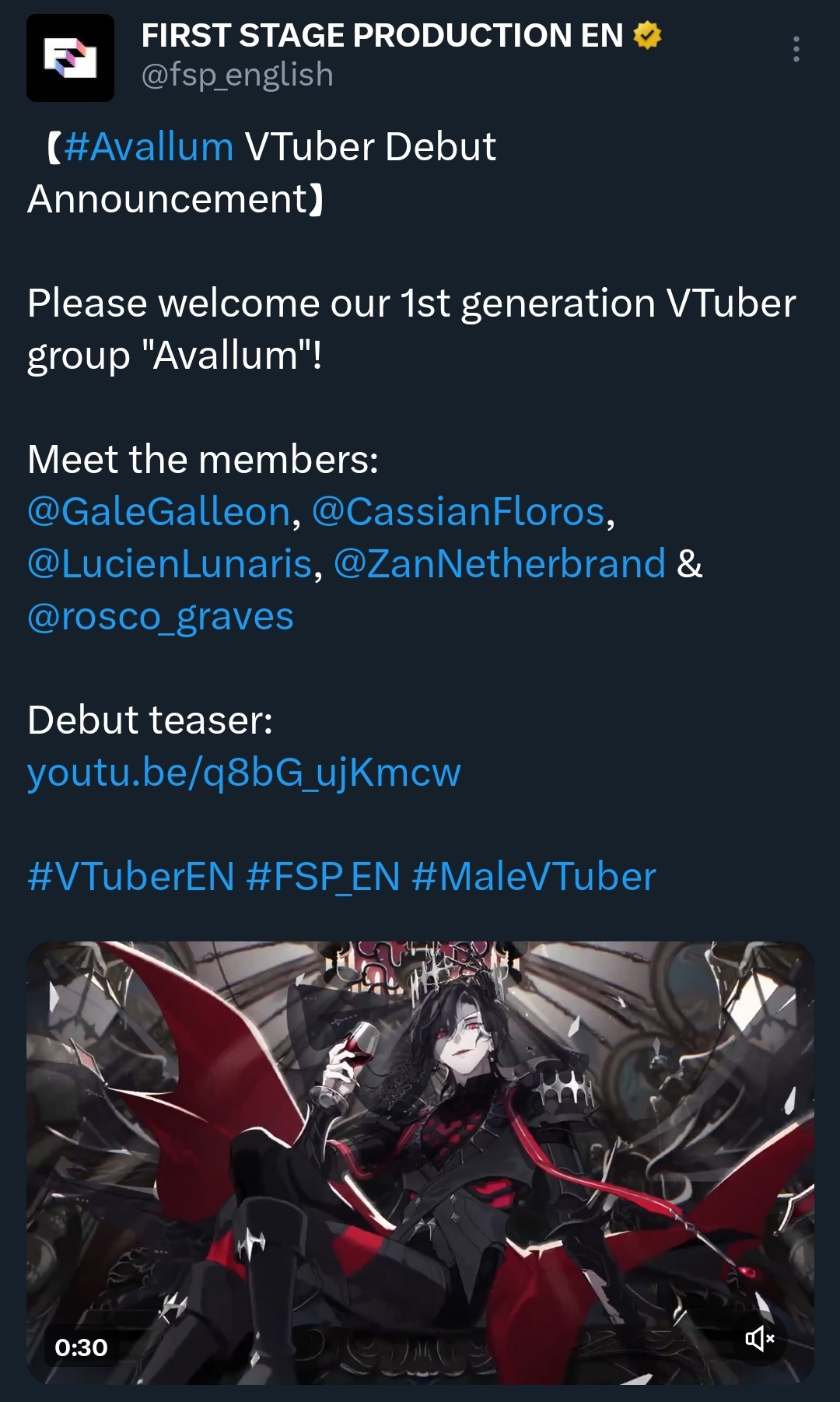
Task: Browse the #FSP_EN hashtag
Action: point(323,876)
